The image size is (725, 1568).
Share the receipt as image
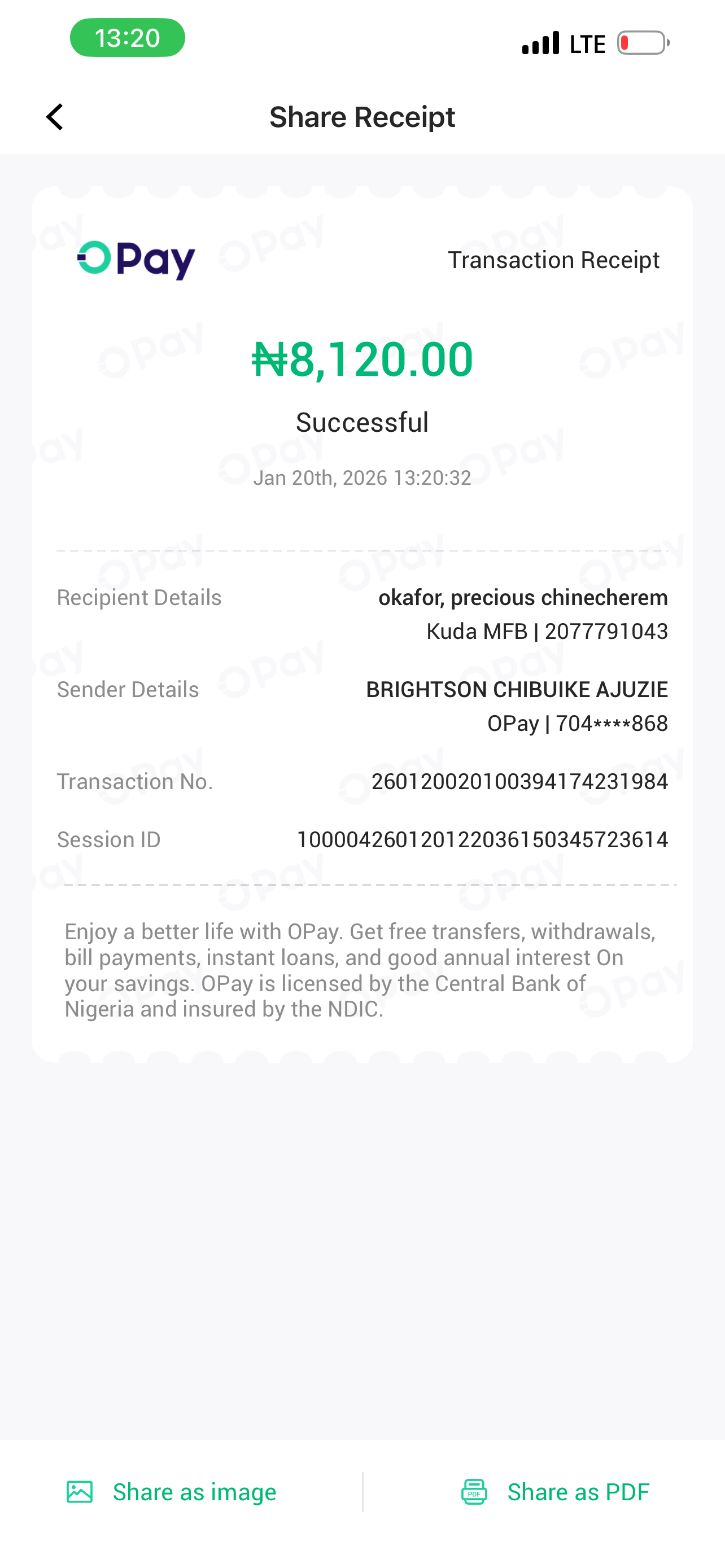[172, 1492]
